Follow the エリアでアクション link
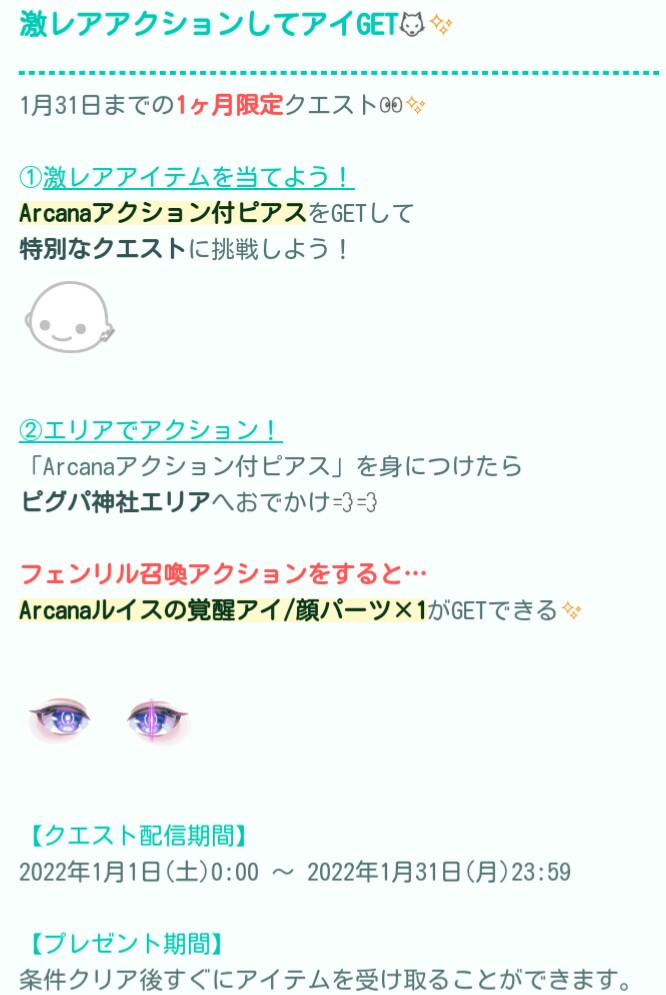The image size is (666, 995). tap(151, 430)
